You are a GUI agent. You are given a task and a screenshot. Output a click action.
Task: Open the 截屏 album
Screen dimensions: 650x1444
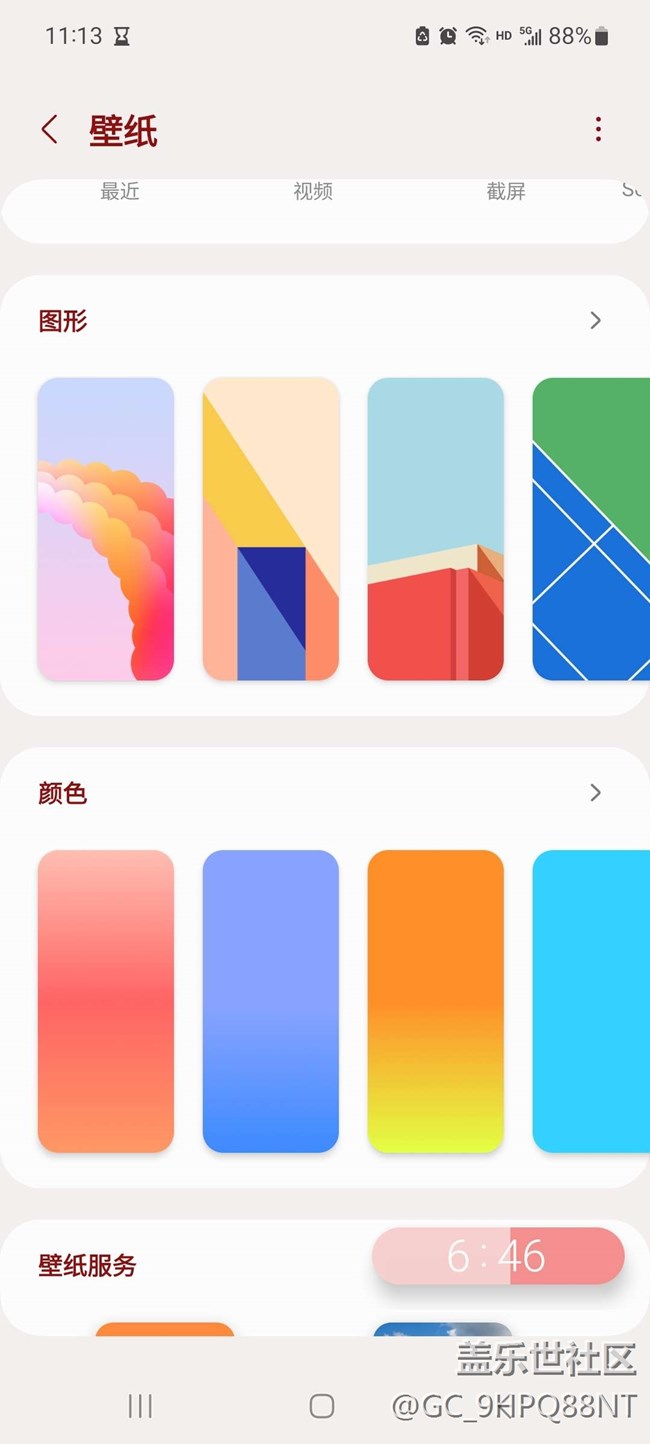[x=506, y=192]
